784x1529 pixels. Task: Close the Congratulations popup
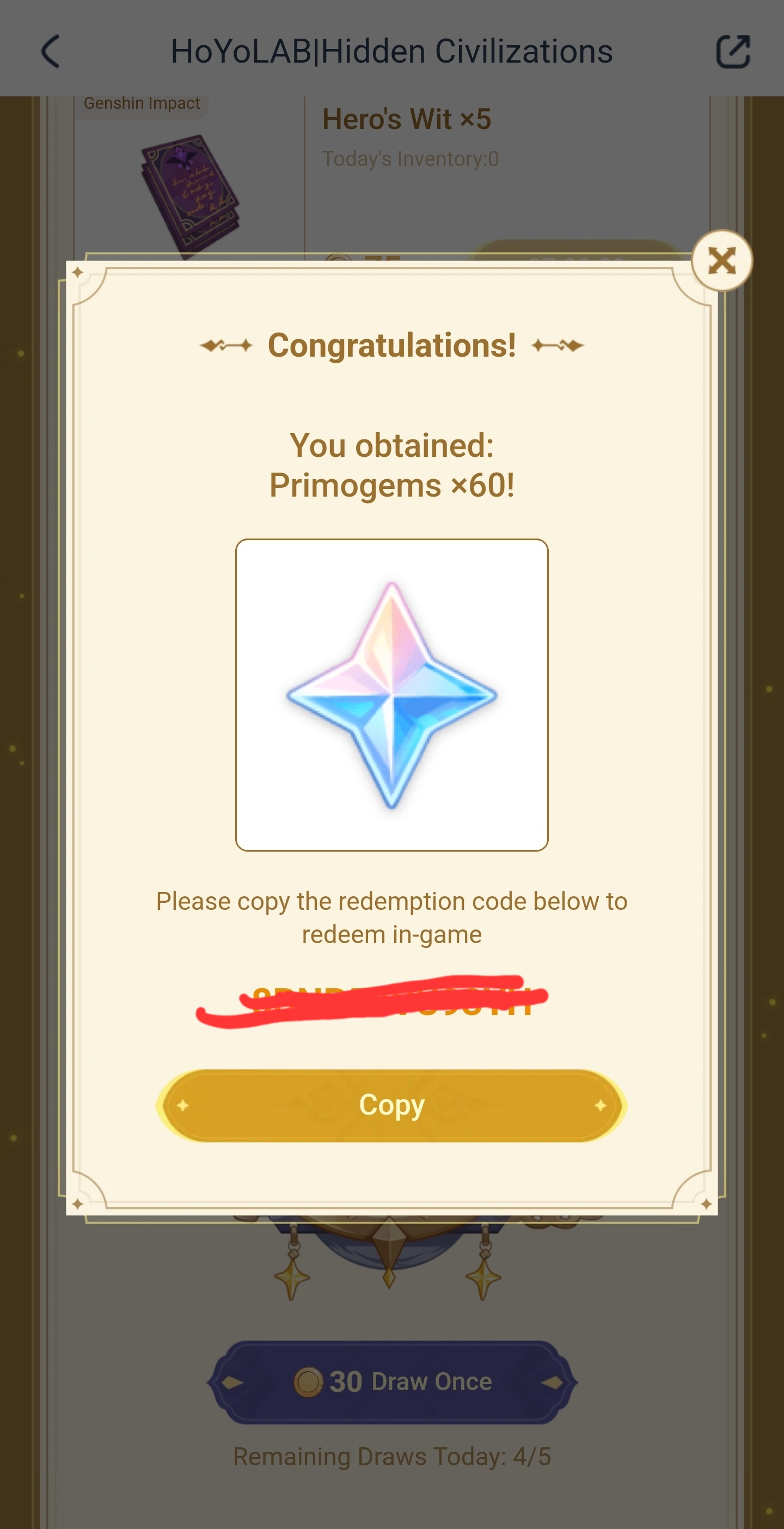point(721,260)
